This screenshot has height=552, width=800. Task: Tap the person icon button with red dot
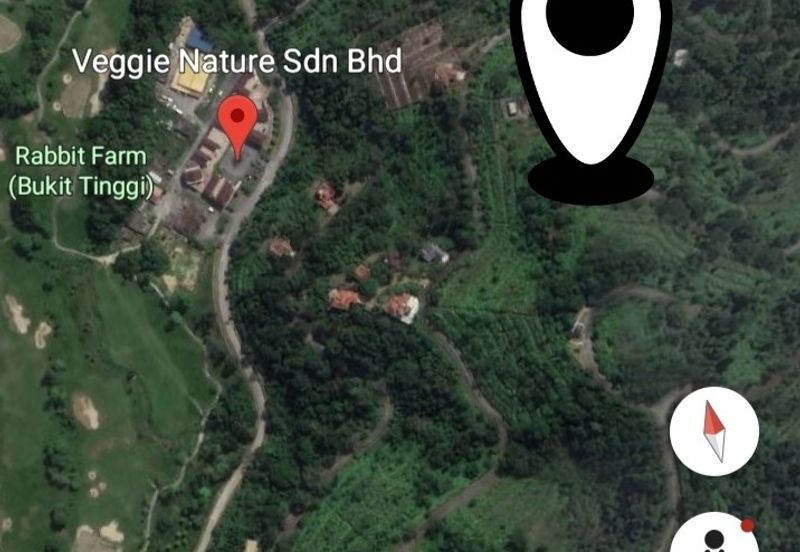pyautogui.click(x=713, y=538)
